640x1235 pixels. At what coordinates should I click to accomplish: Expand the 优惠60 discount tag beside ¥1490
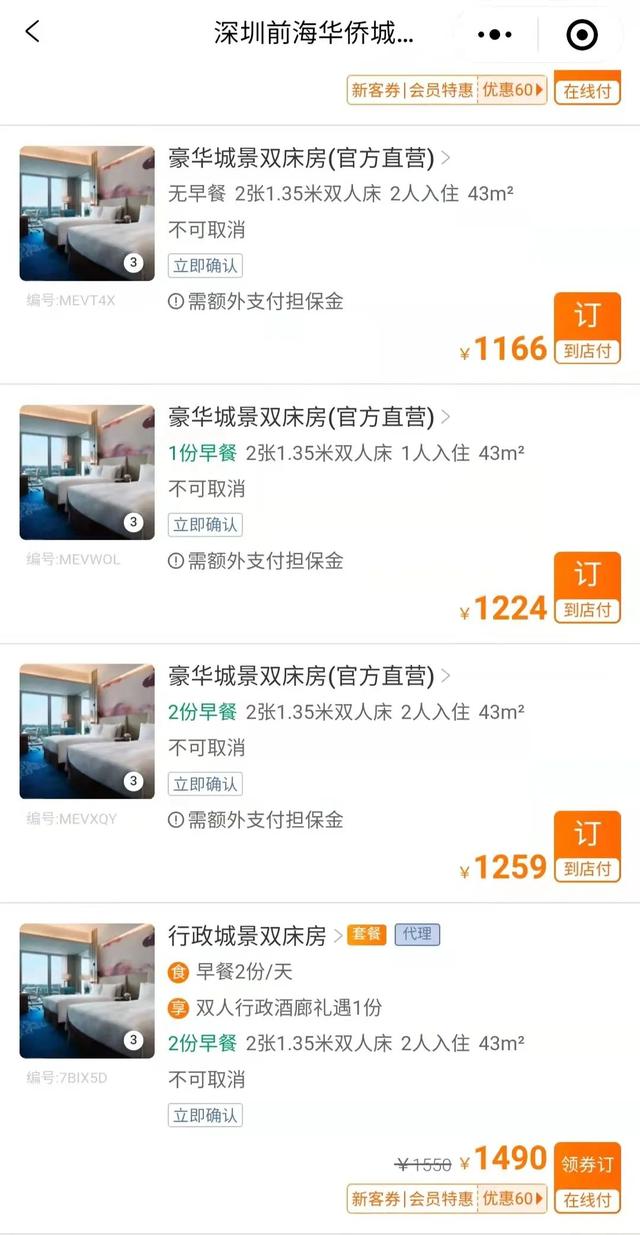[x=513, y=1198]
